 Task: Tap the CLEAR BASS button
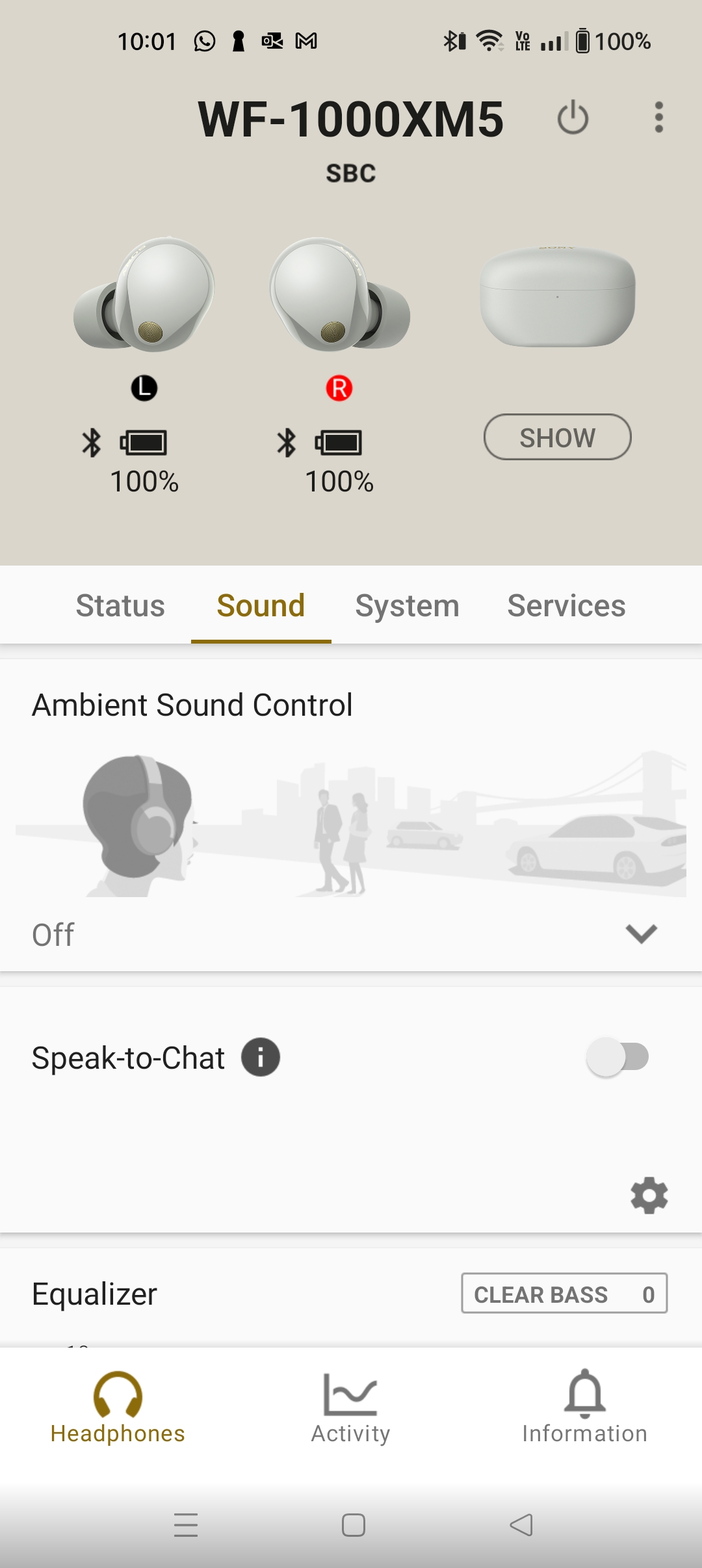(x=564, y=1294)
